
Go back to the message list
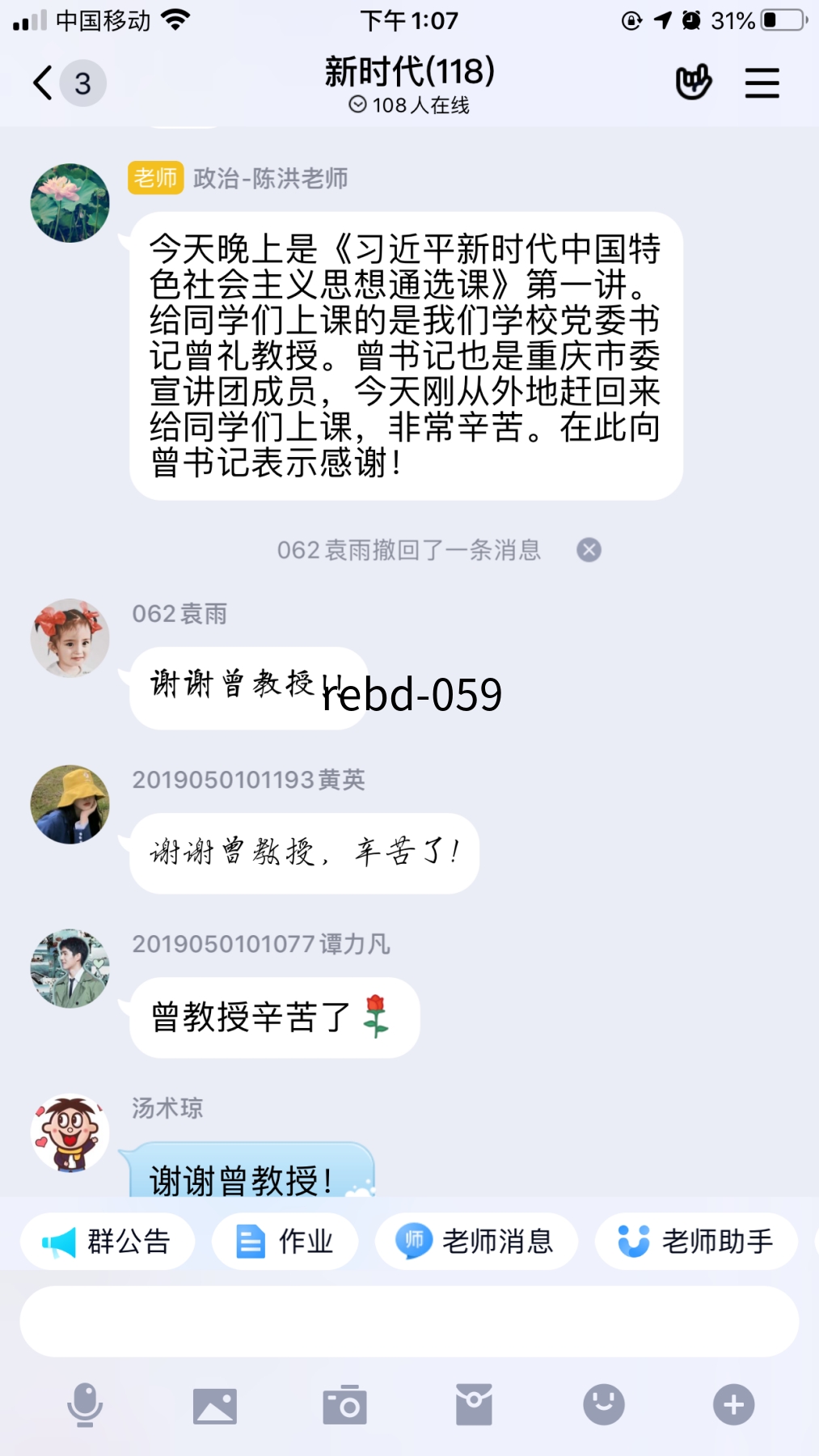[x=44, y=83]
